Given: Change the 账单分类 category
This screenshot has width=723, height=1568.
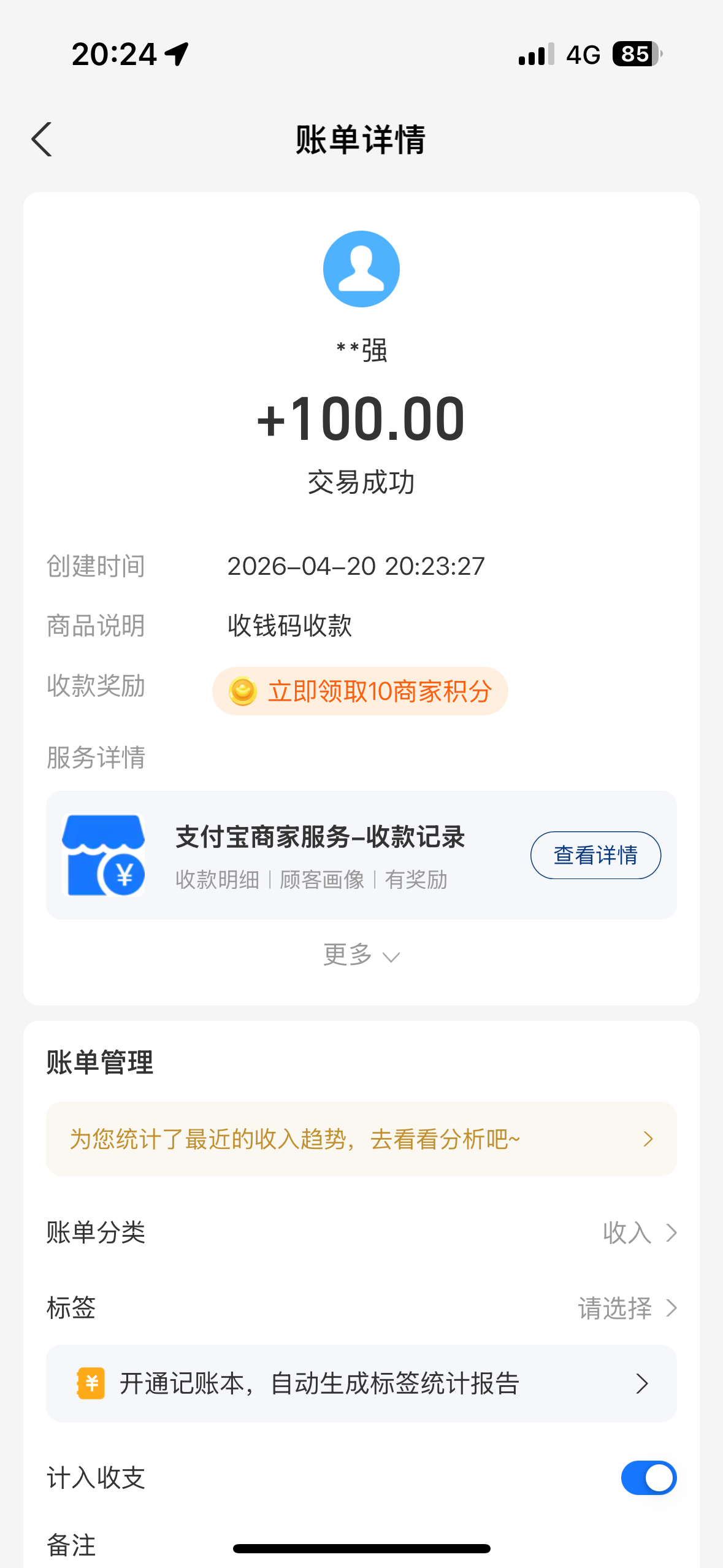Looking at the screenshot, I should [x=639, y=1232].
